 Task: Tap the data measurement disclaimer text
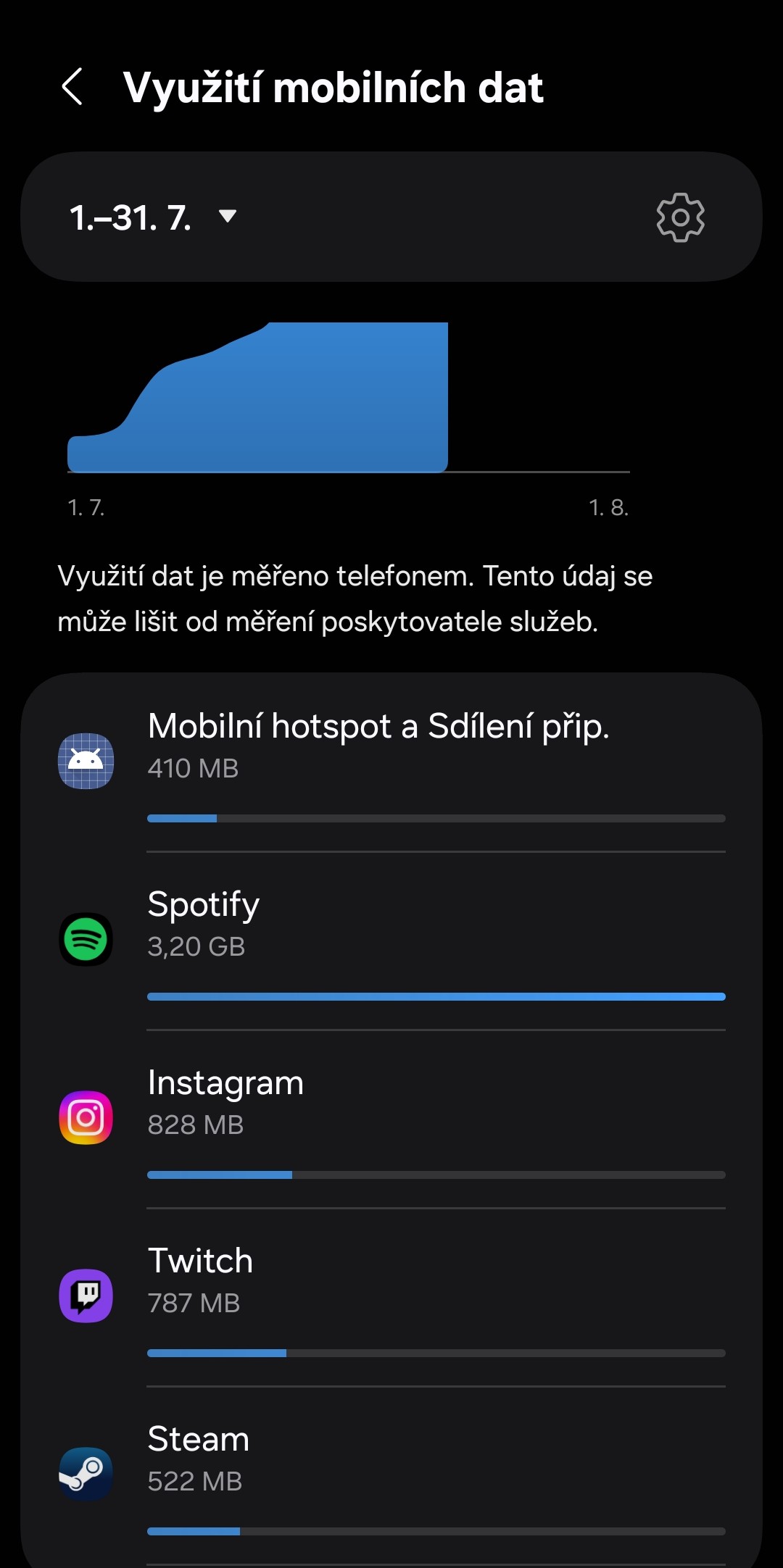click(x=355, y=598)
